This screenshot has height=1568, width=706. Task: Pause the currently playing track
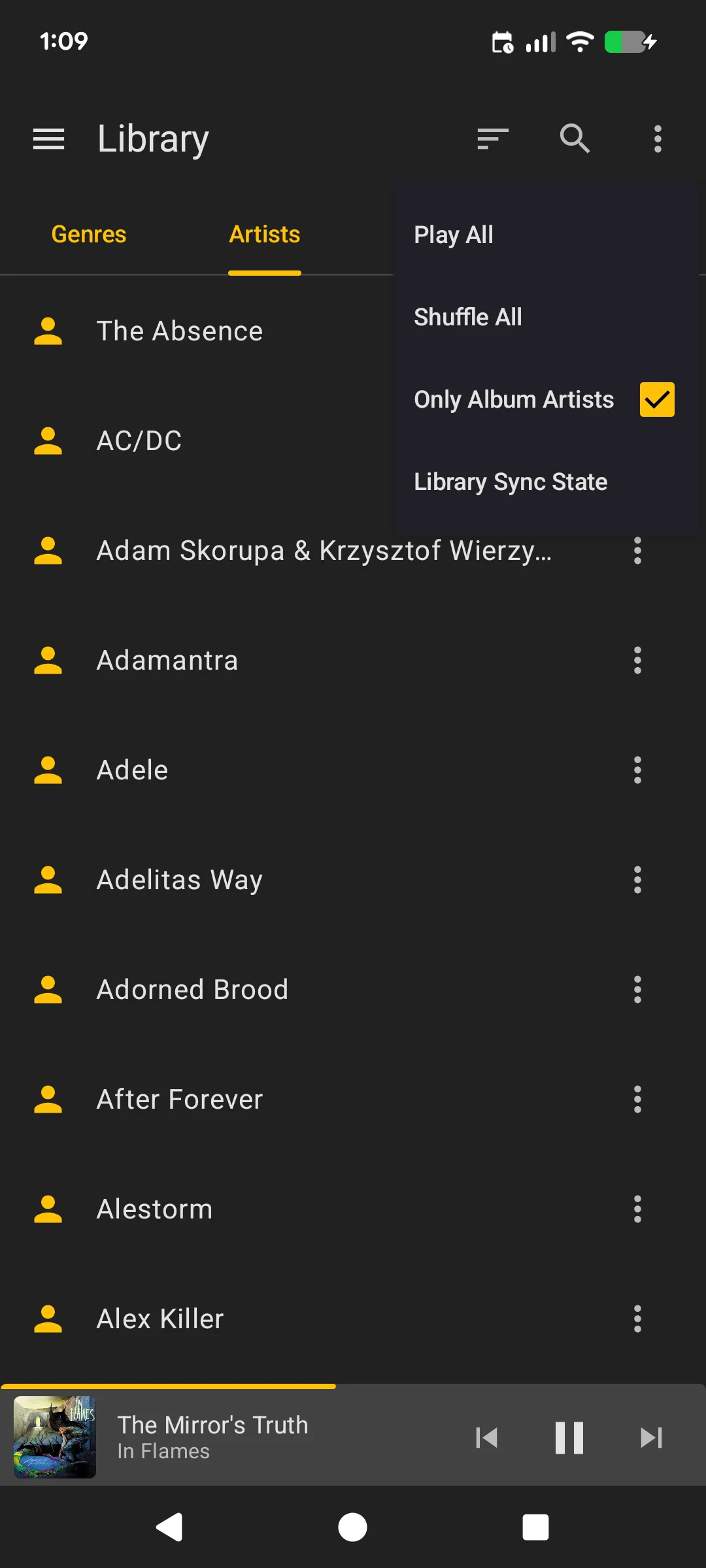pyautogui.click(x=569, y=1437)
